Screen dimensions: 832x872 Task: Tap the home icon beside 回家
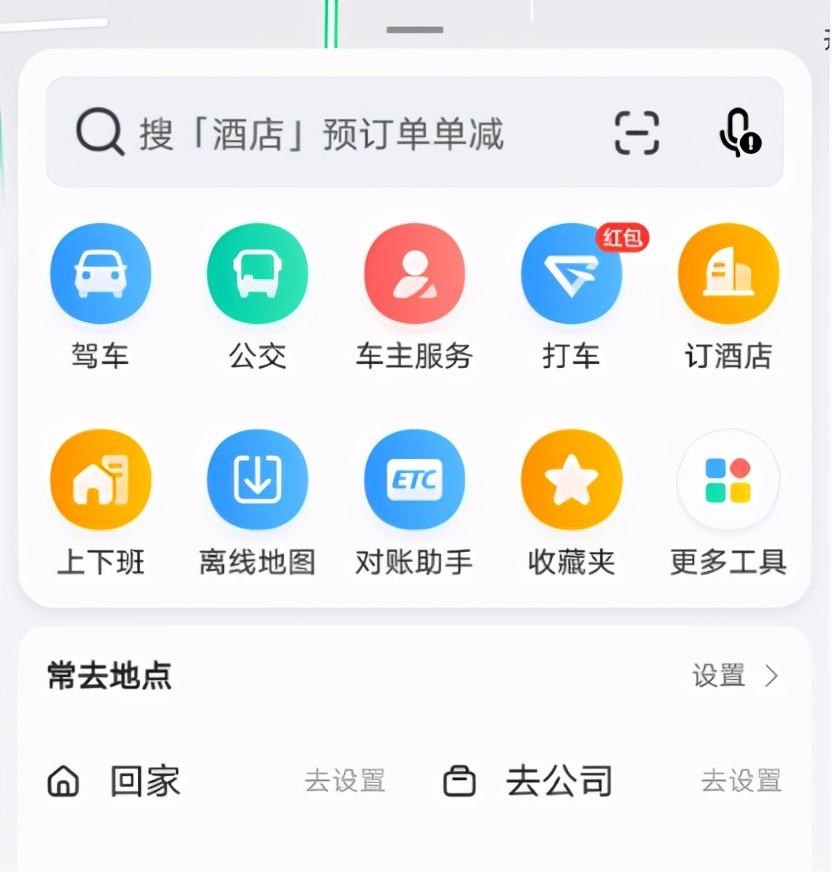tap(62, 781)
